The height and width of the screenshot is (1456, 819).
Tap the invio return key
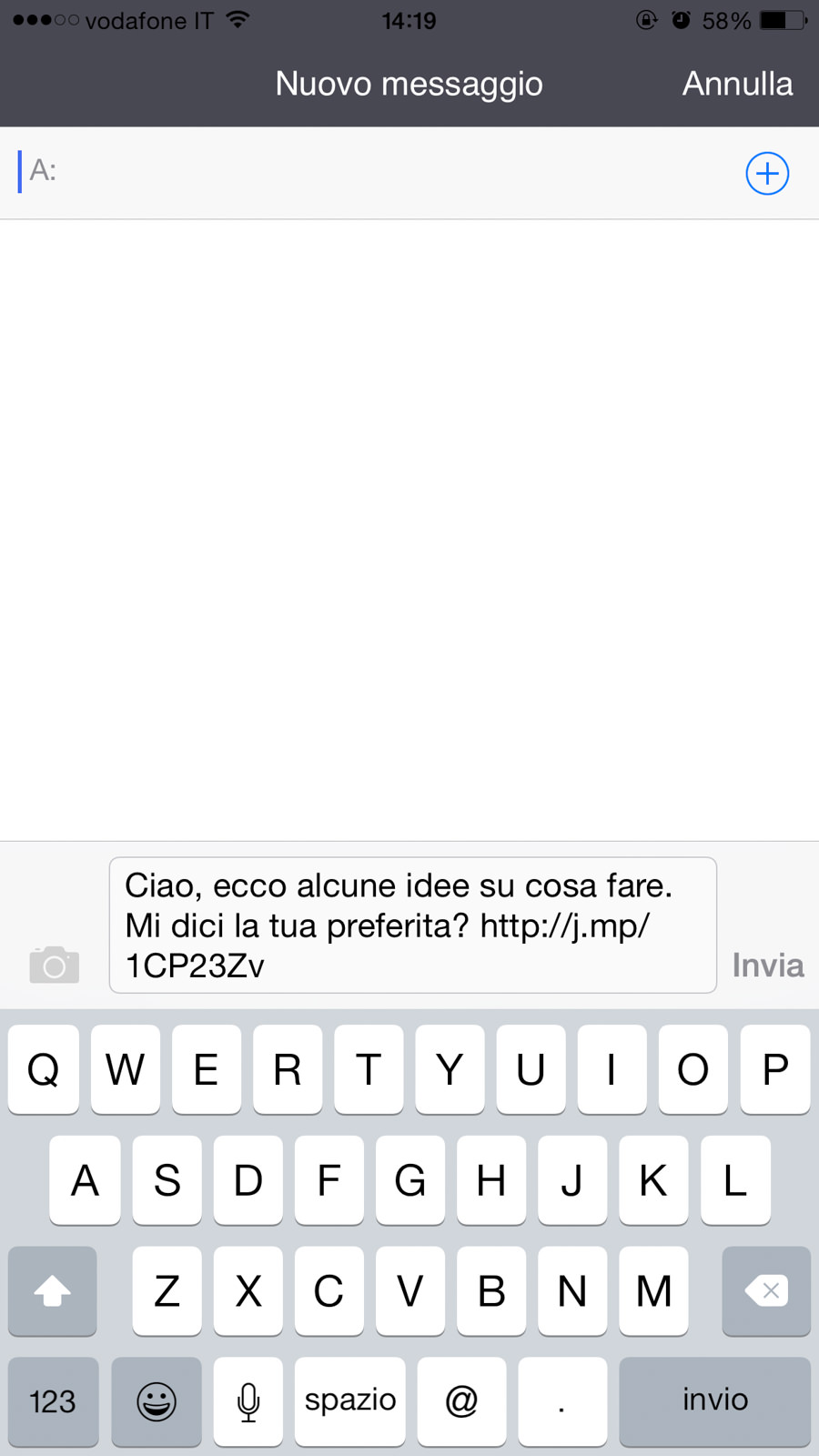(714, 1400)
